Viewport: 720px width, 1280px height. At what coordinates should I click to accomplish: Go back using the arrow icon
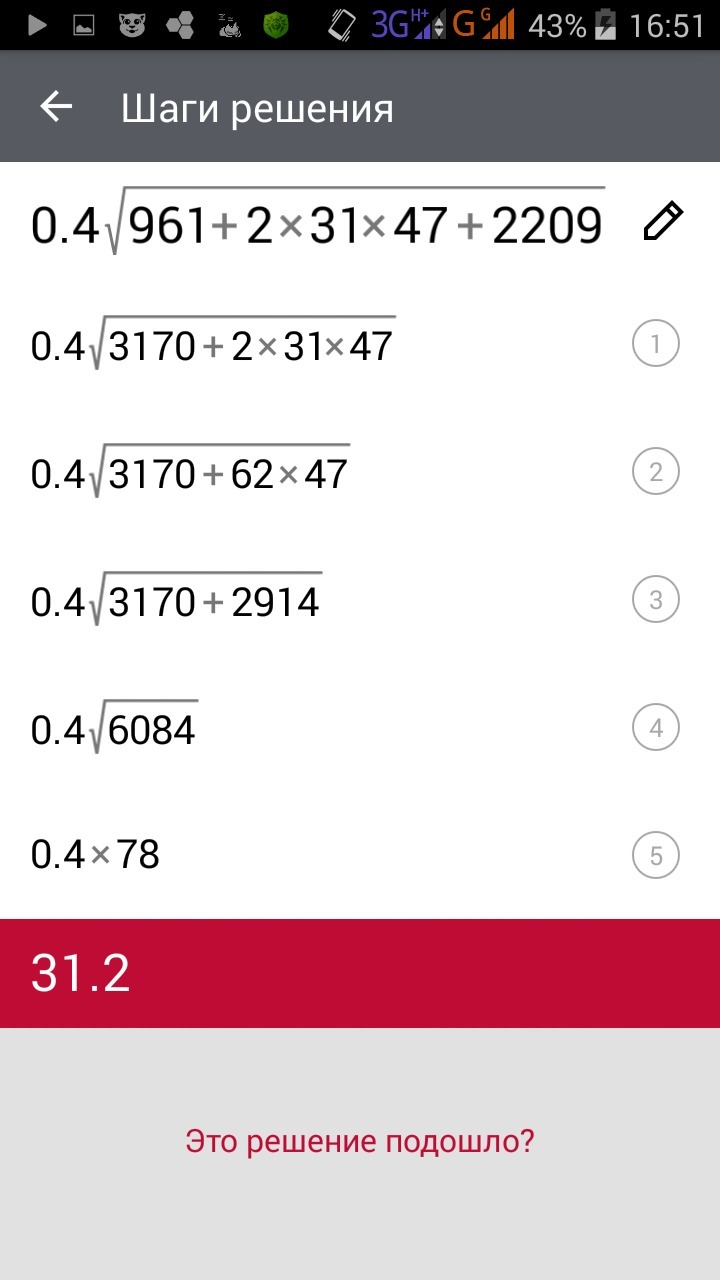pos(57,107)
